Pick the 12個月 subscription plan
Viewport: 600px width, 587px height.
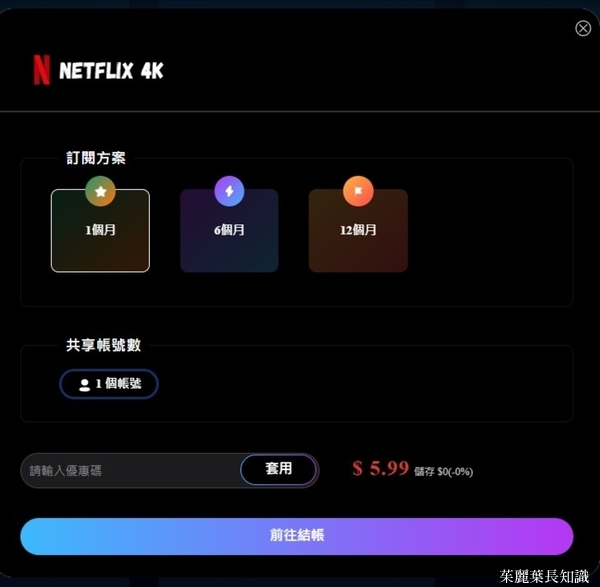point(358,230)
